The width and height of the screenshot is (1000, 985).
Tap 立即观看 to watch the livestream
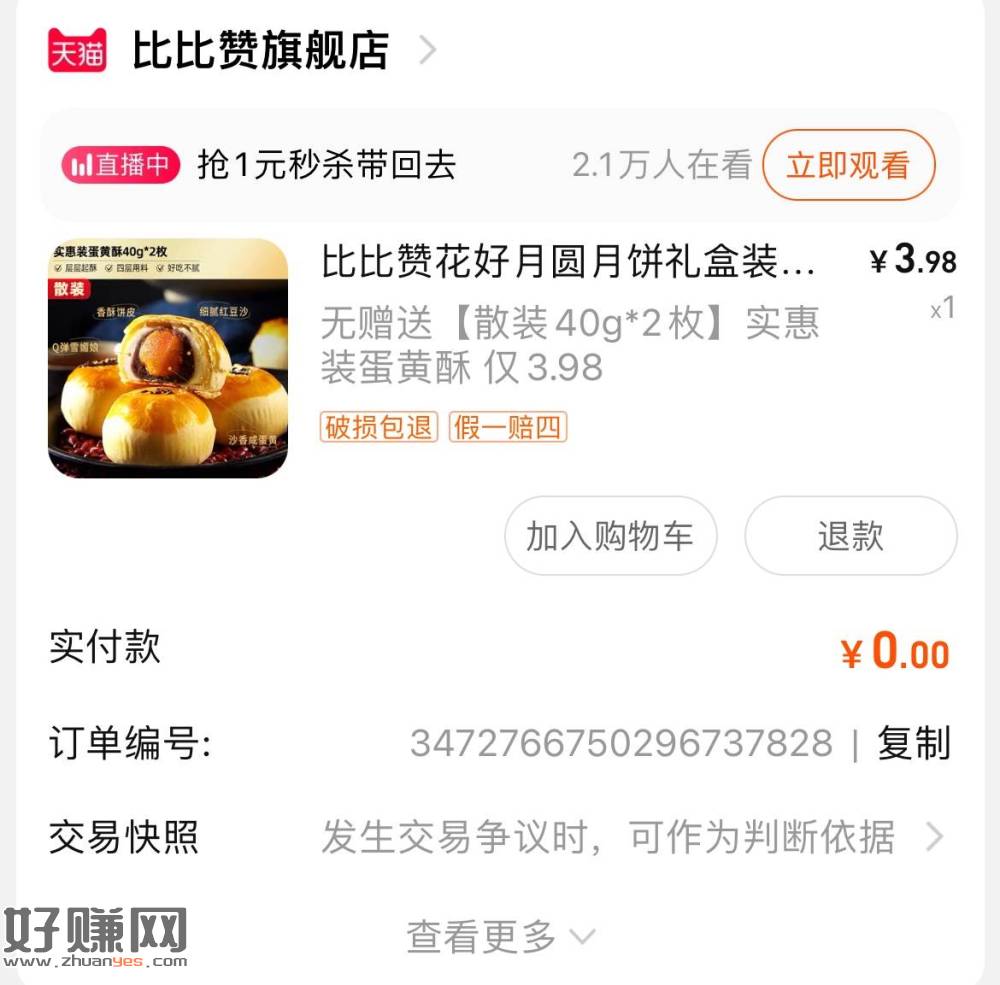pos(848,165)
